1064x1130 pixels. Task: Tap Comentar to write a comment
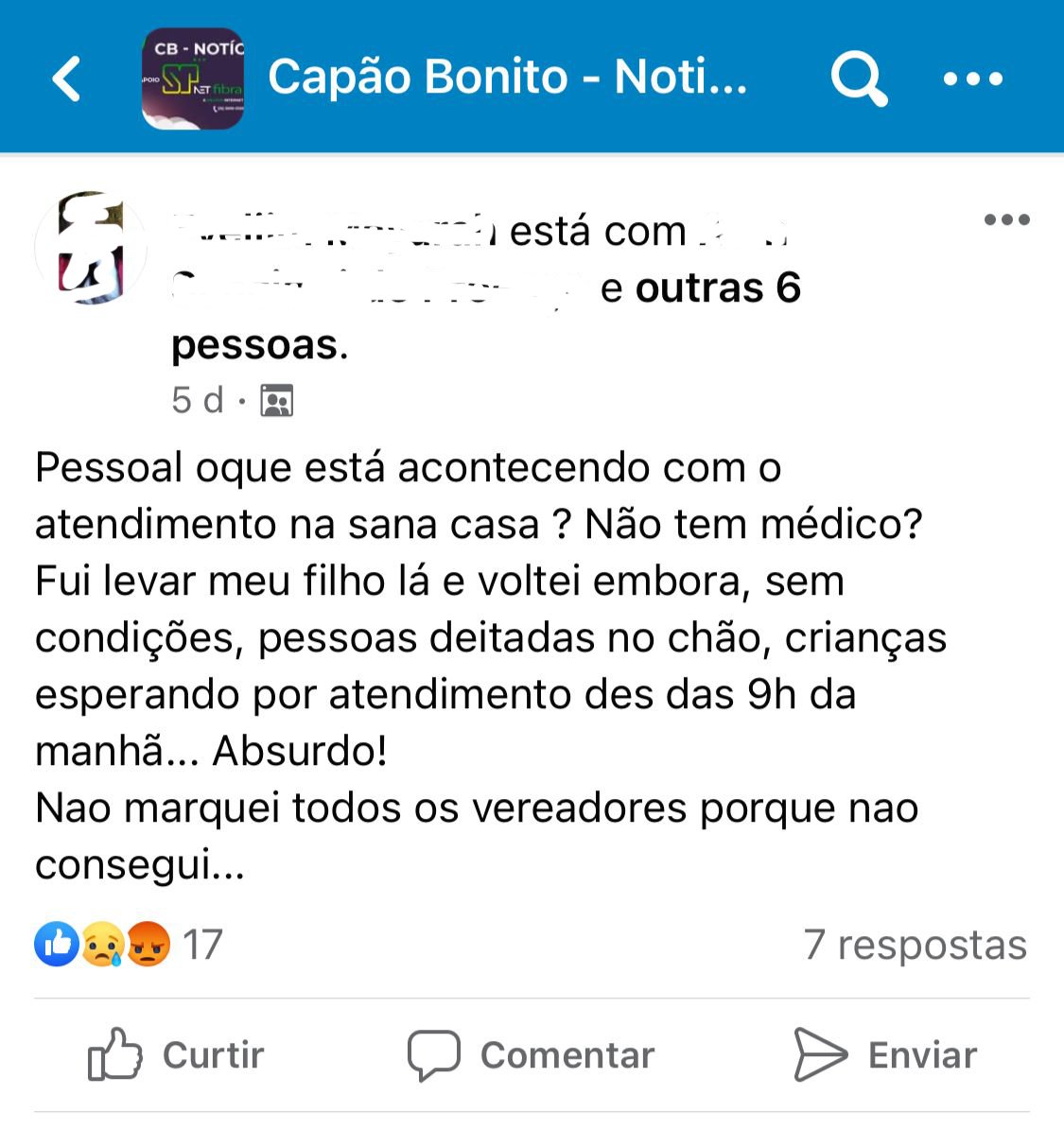click(532, 1054)
